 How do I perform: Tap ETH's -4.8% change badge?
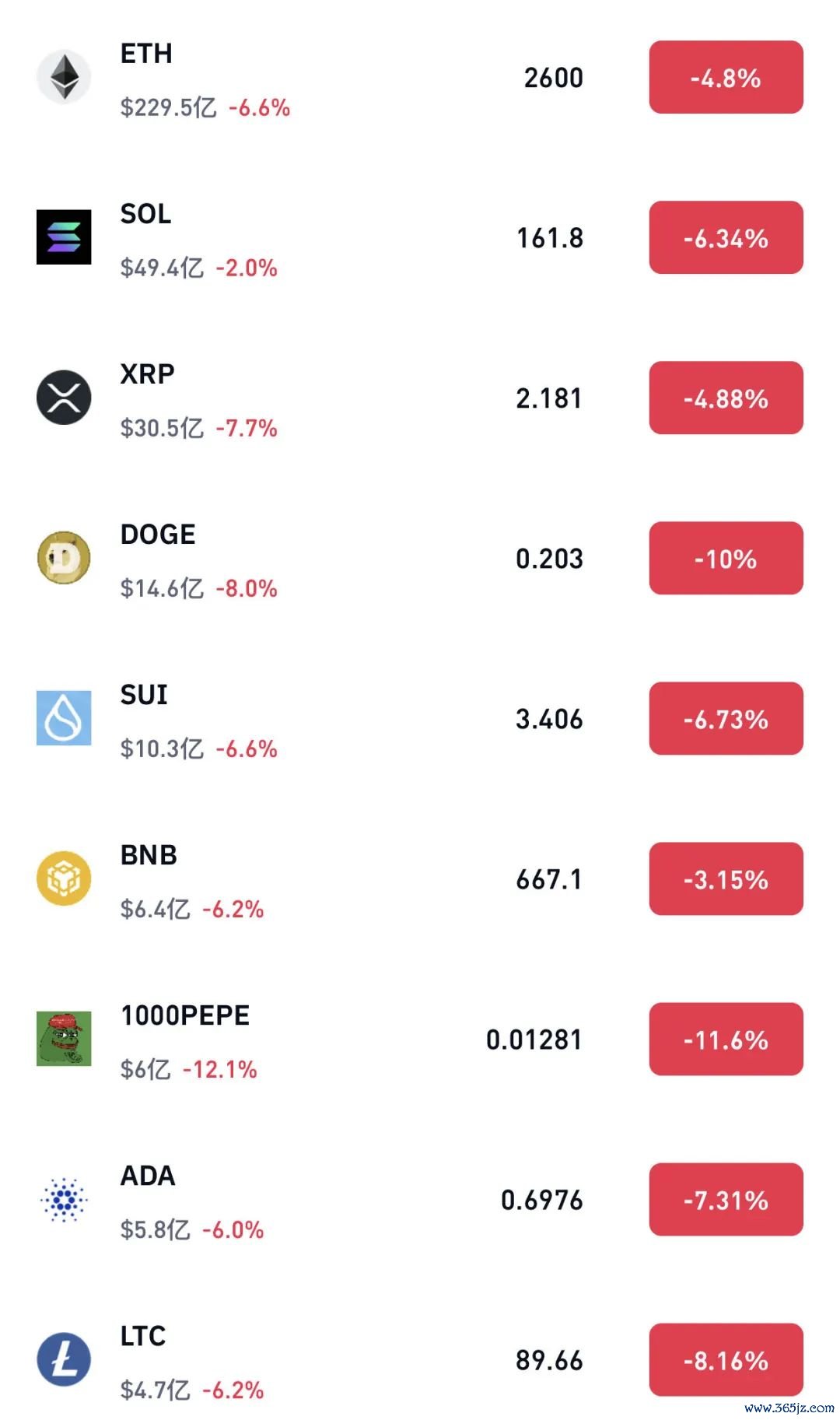(x=726, y=78)
